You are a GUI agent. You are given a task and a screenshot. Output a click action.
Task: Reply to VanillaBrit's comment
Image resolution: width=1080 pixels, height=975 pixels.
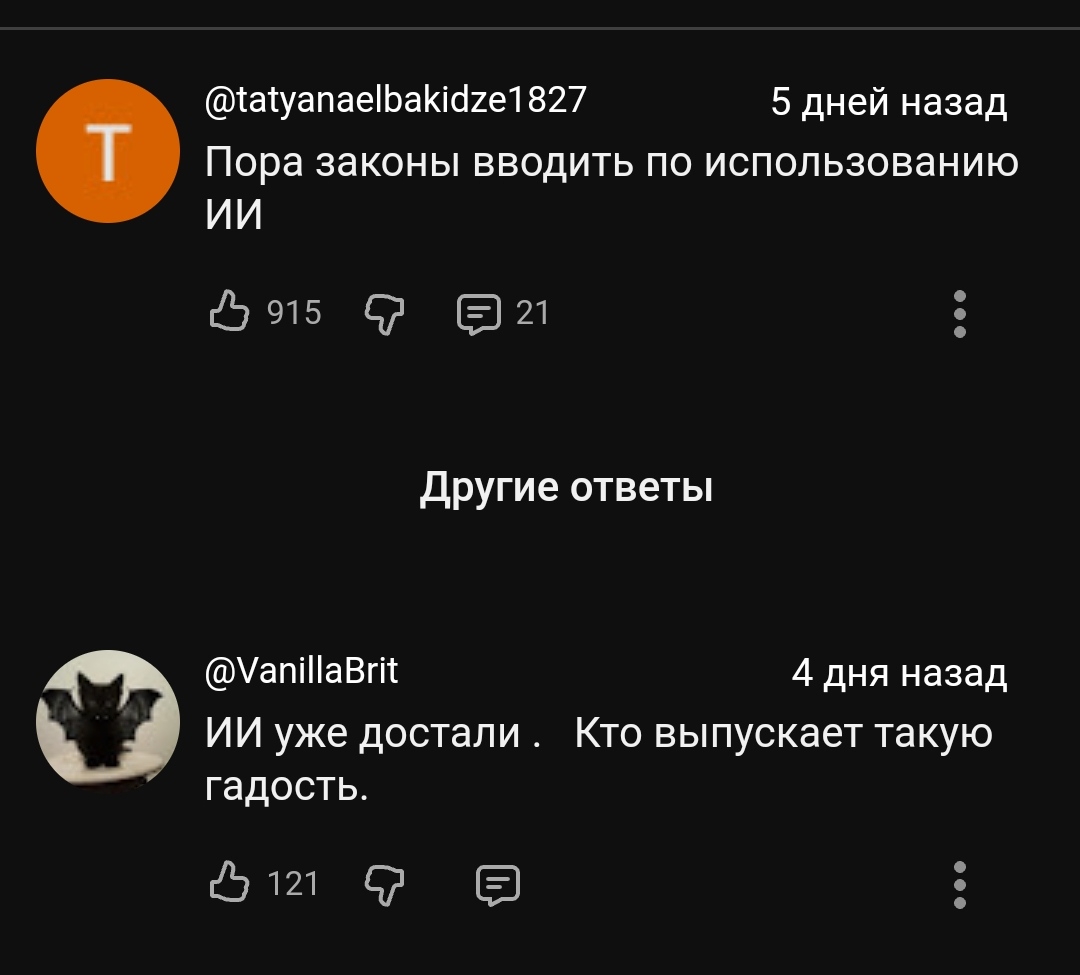click(x=498, y=884)
